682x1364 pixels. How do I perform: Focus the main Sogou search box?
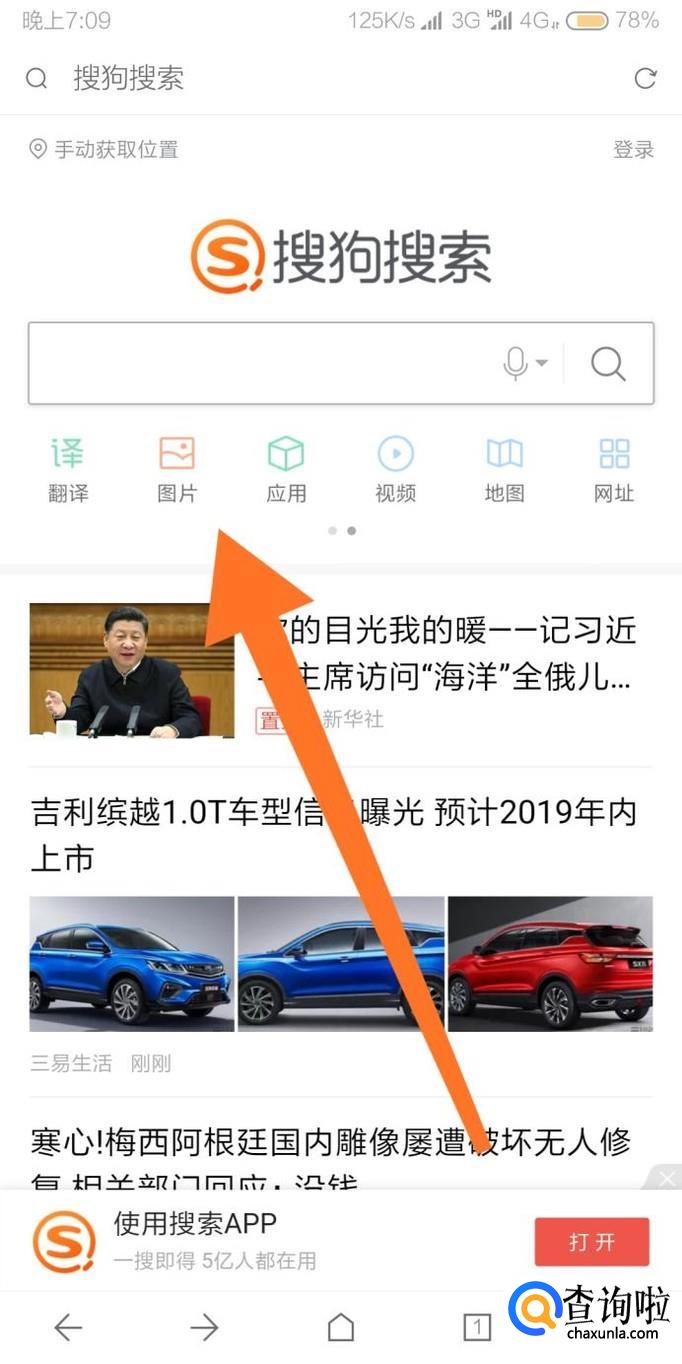[x=260, y=363]
